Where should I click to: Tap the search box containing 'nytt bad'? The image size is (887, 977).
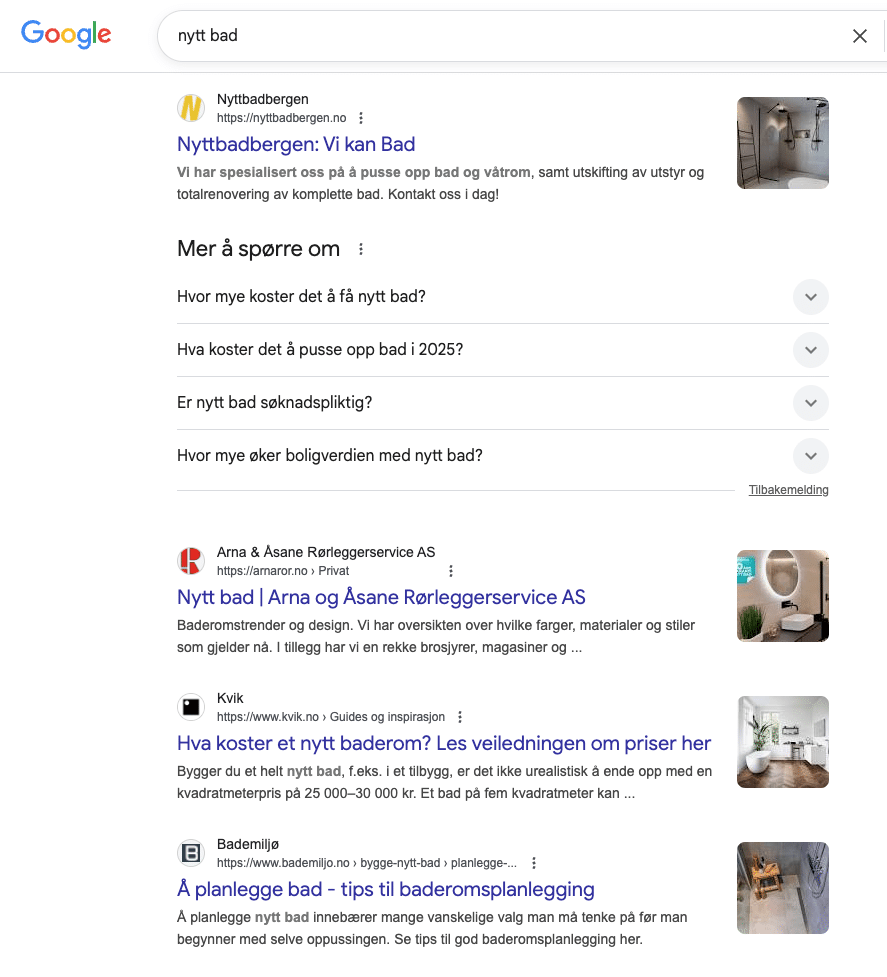[x=500, y=36]
